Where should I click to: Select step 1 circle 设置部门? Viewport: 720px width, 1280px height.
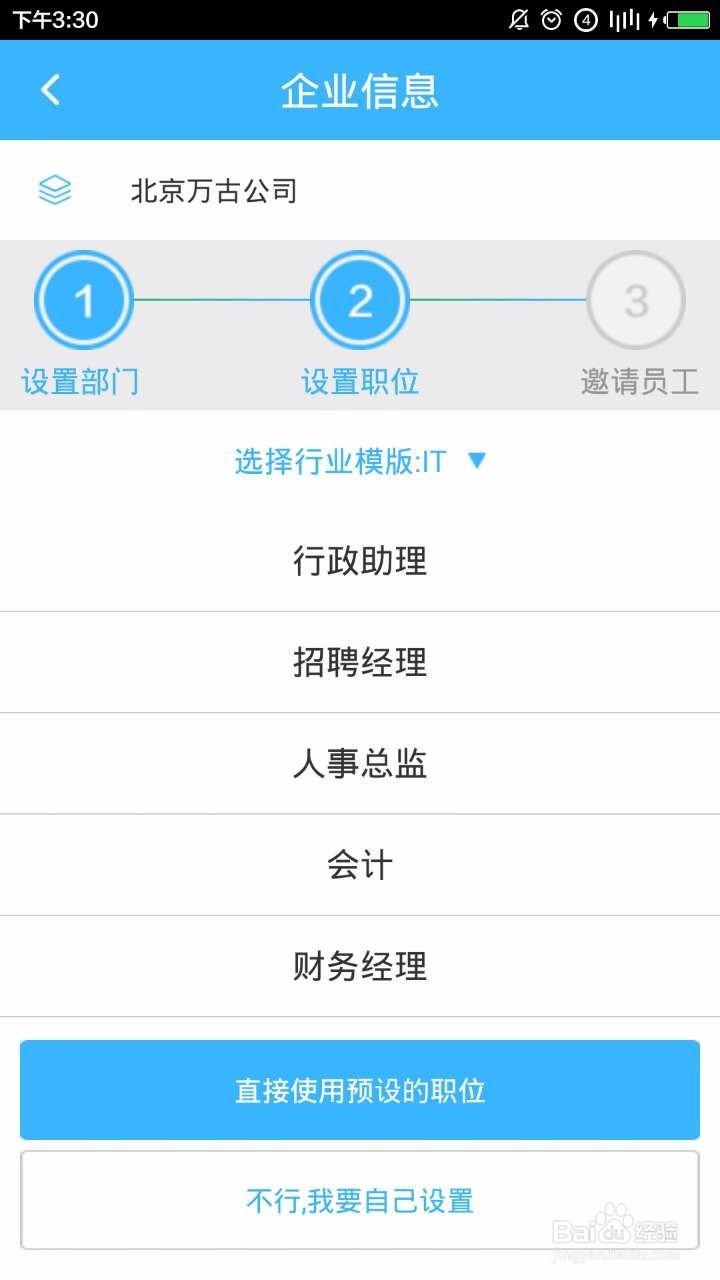[x=85, y=299]
